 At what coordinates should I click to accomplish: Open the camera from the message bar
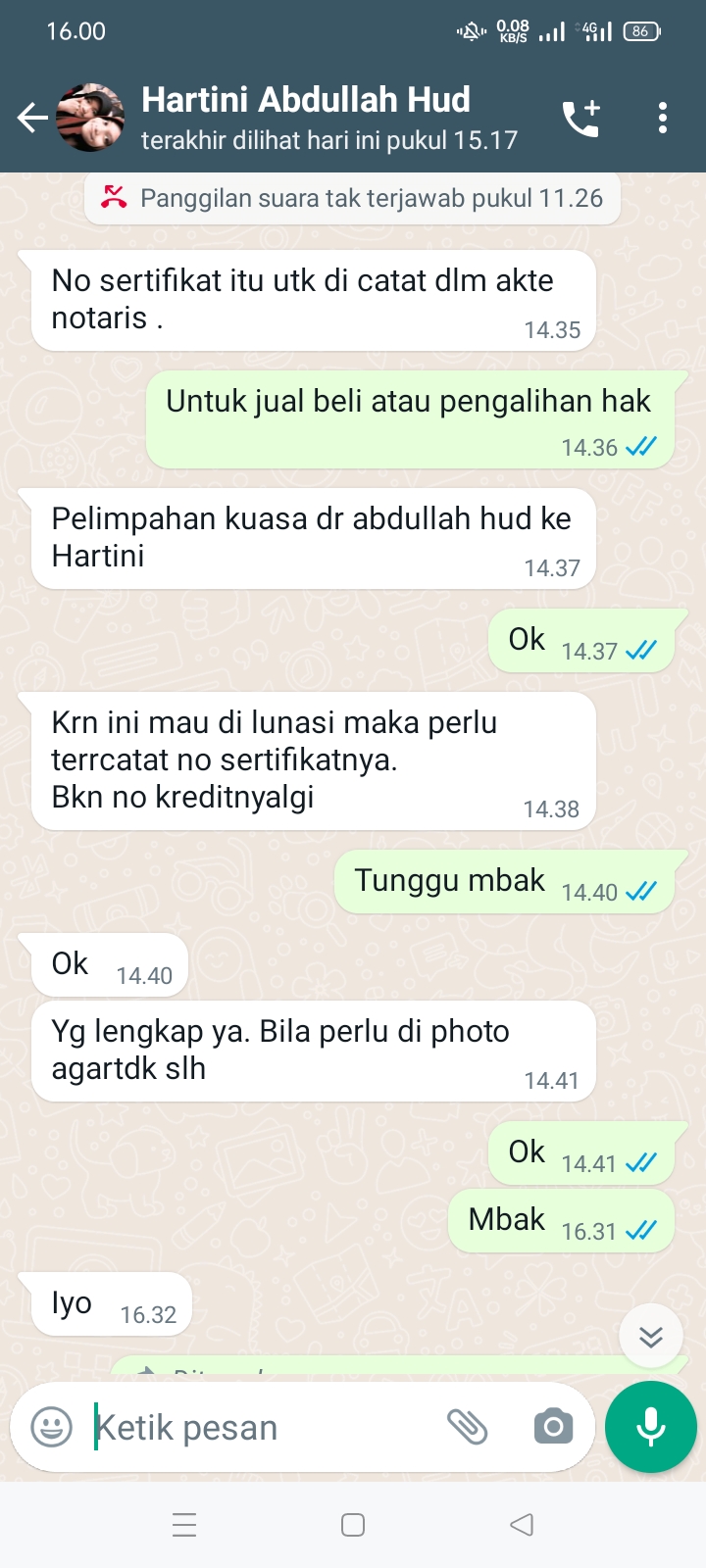[x=553, y=1427]
